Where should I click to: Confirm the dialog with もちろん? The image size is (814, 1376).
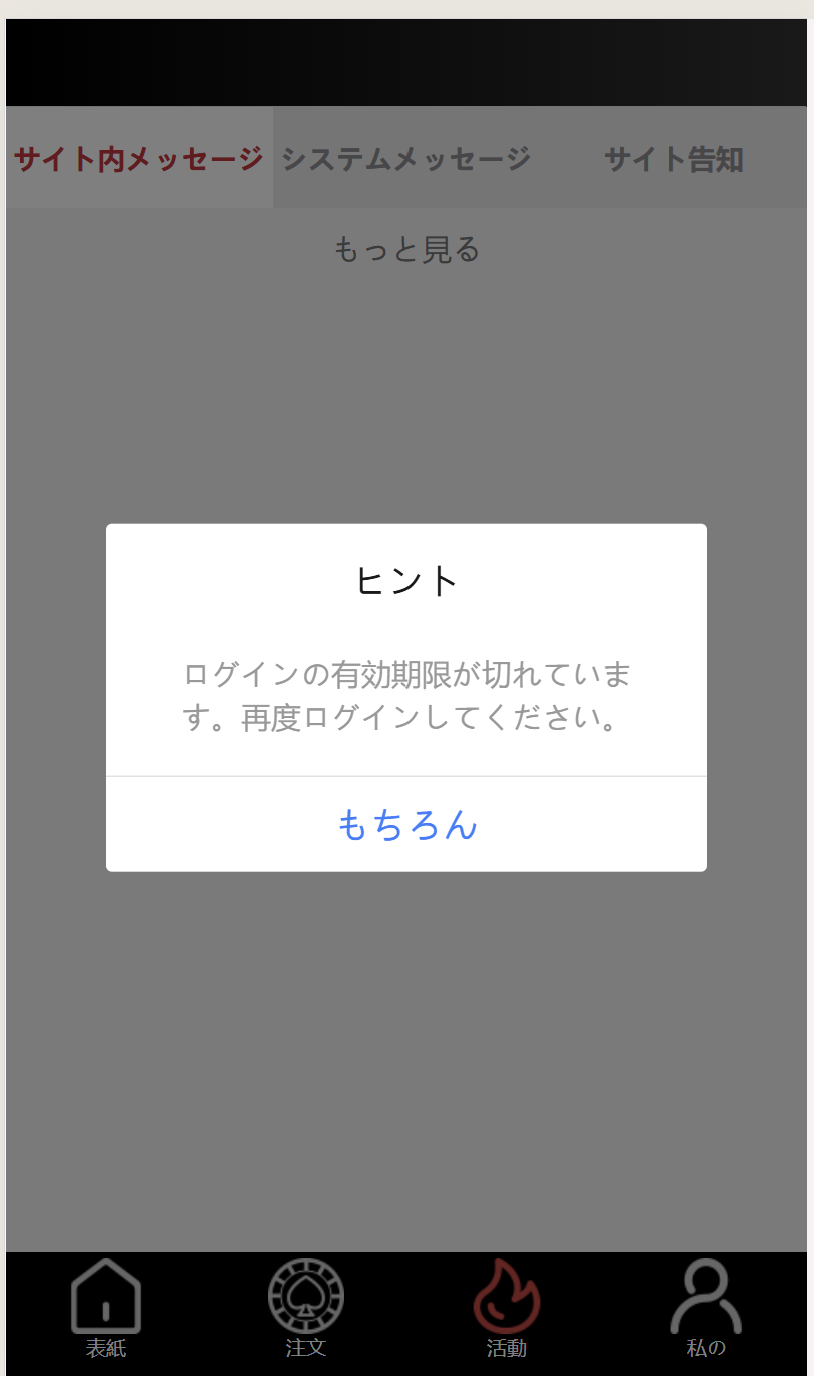click(x=407, y=824)
